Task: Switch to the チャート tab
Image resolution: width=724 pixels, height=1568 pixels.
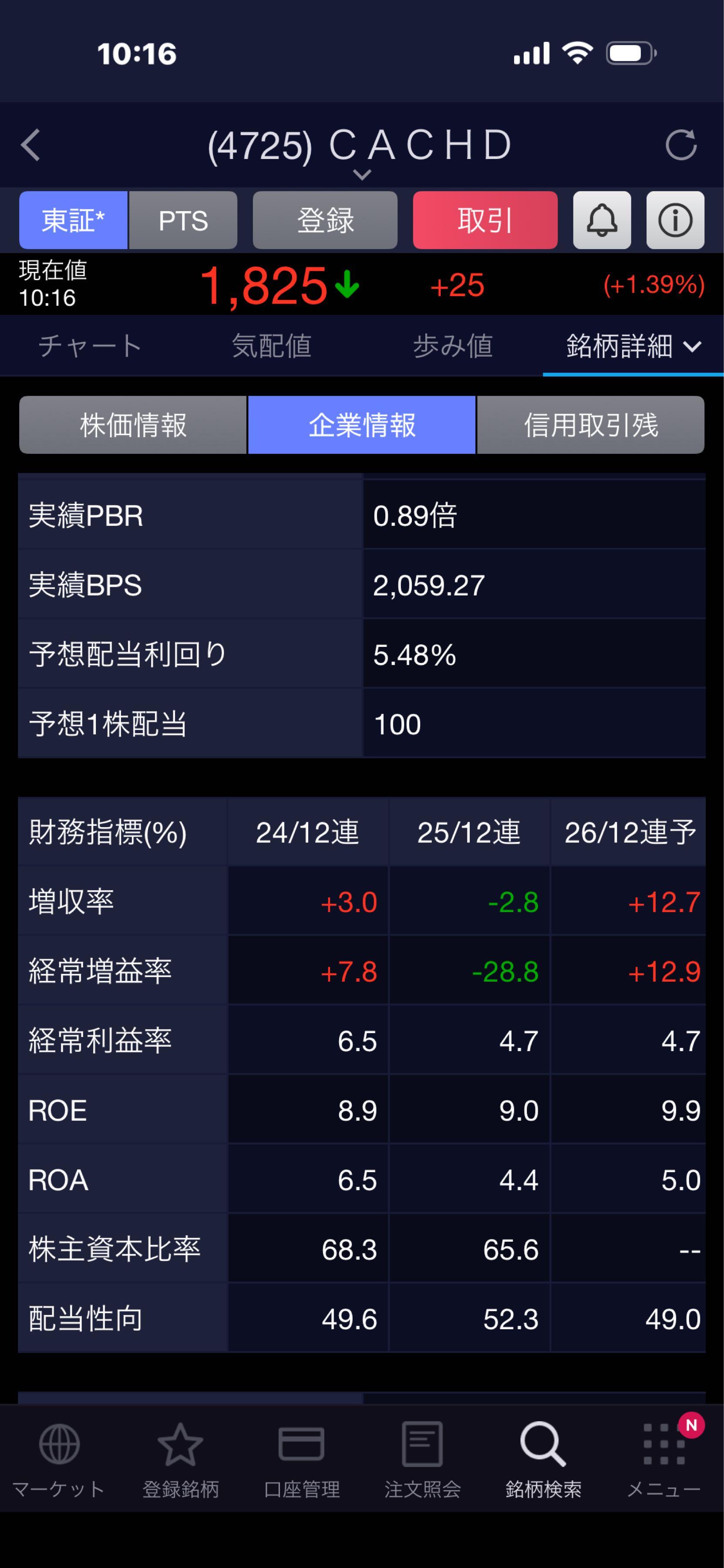Action: pos(90,346)
